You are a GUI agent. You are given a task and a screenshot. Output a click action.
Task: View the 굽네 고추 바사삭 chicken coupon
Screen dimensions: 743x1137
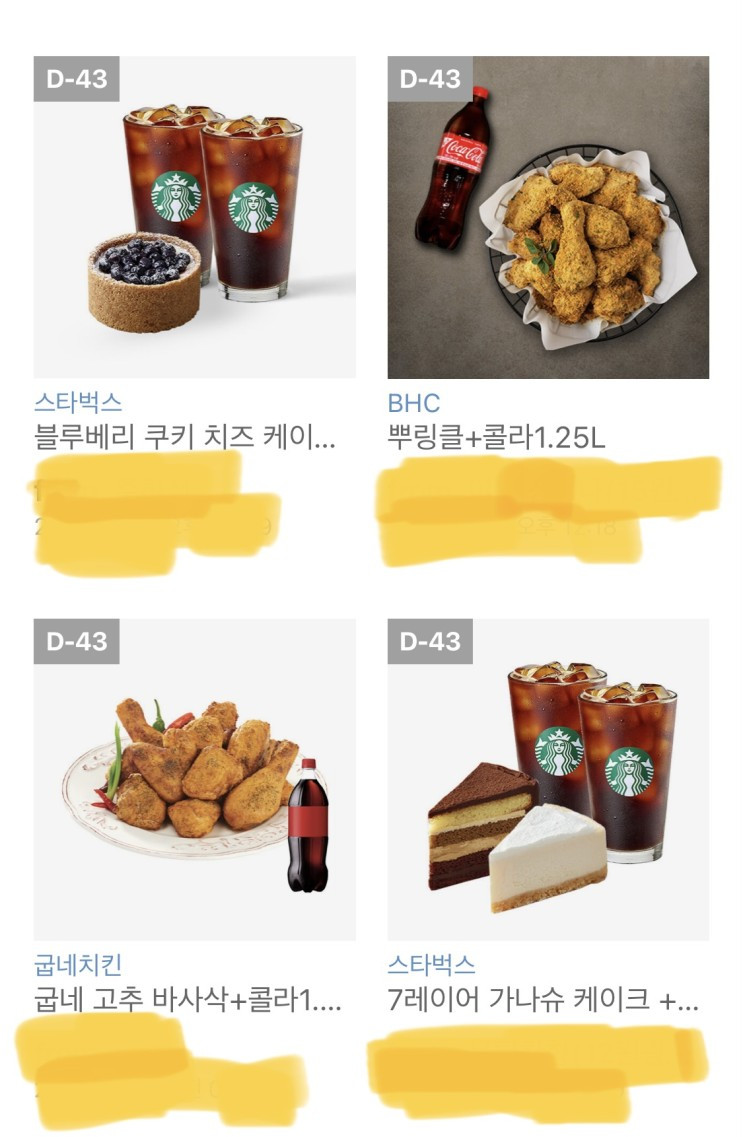(x=195, y=780)
